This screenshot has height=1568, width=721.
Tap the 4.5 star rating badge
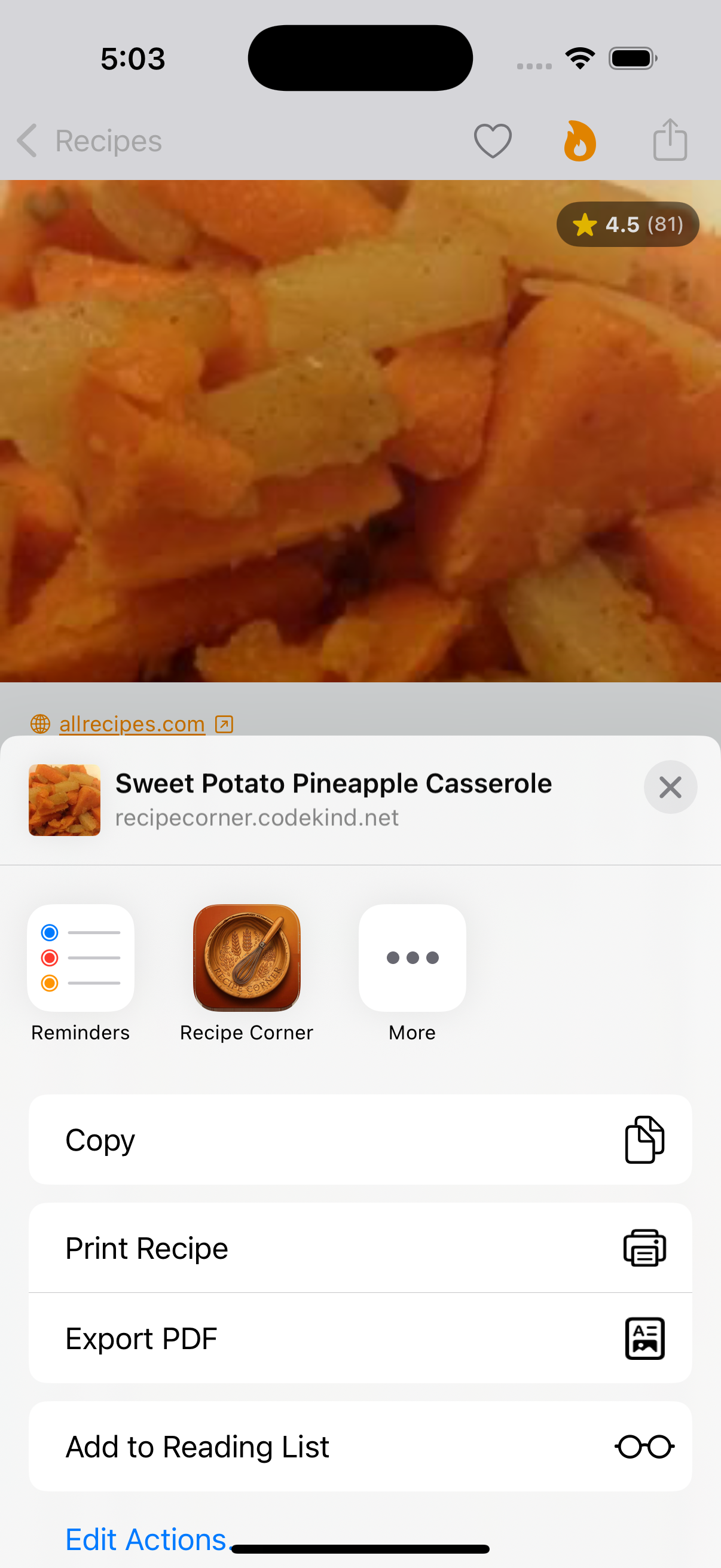coord(628,224)
